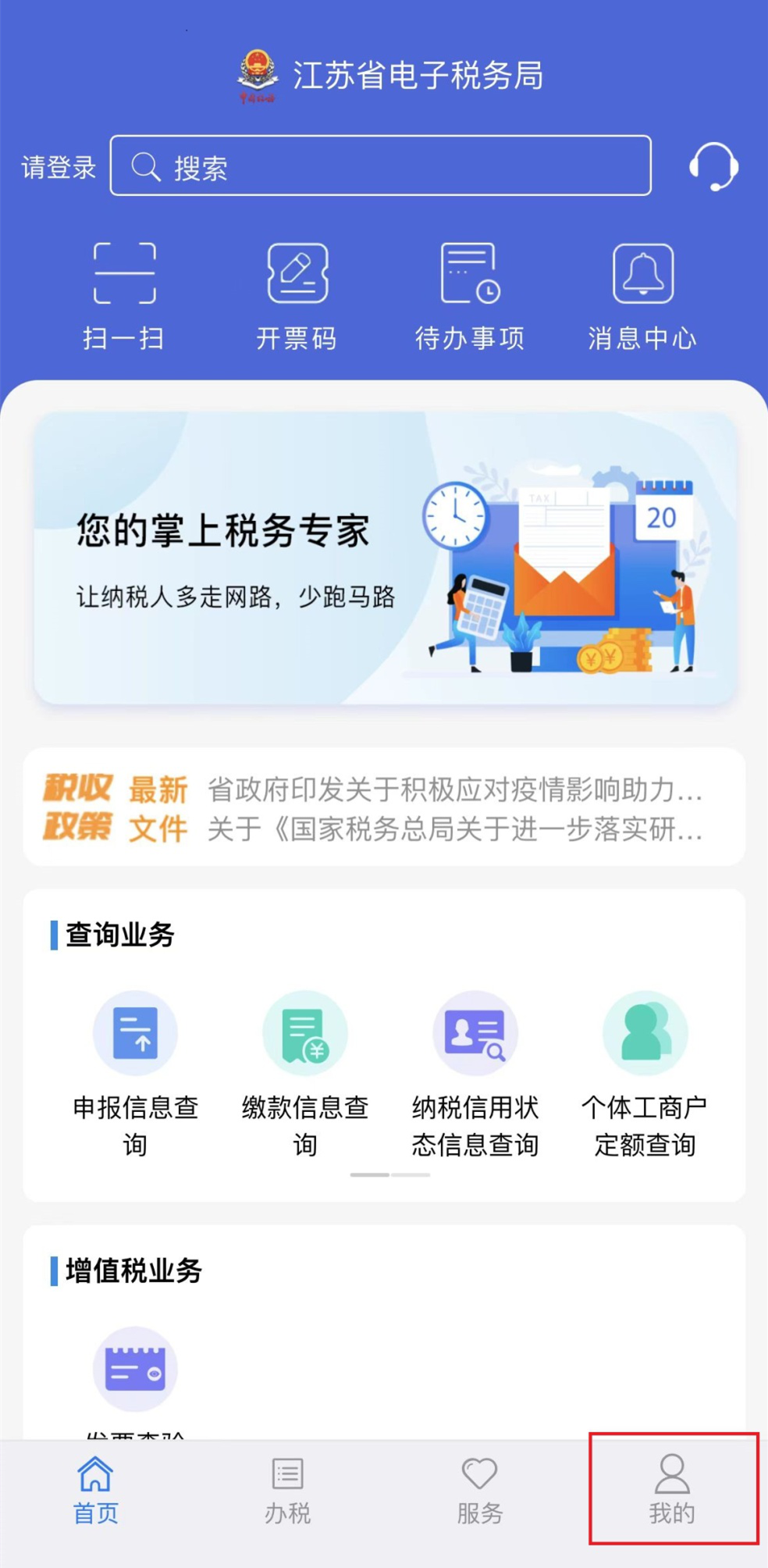Open the invoice icon under 增值税业务
768x1568 pixels.
click(135, 1370)
